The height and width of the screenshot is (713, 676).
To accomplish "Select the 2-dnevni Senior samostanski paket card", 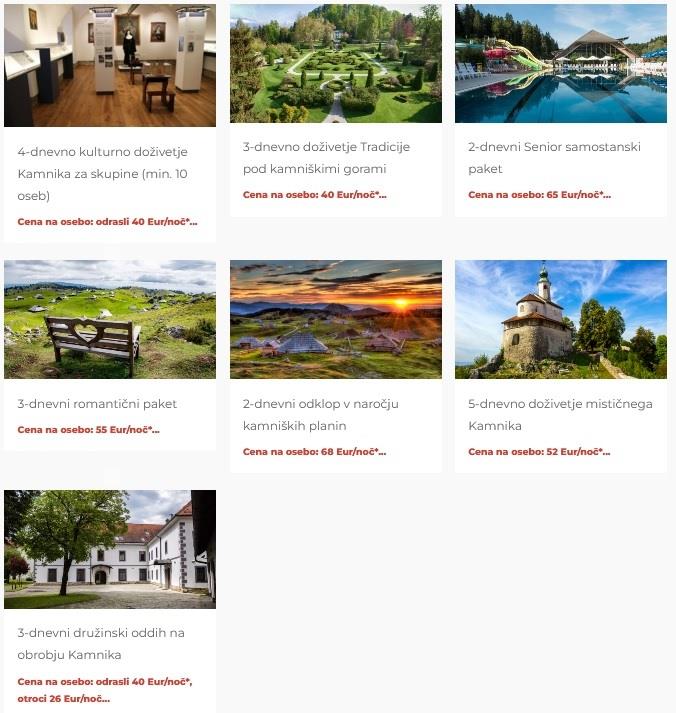I will [x=554, y=157].
